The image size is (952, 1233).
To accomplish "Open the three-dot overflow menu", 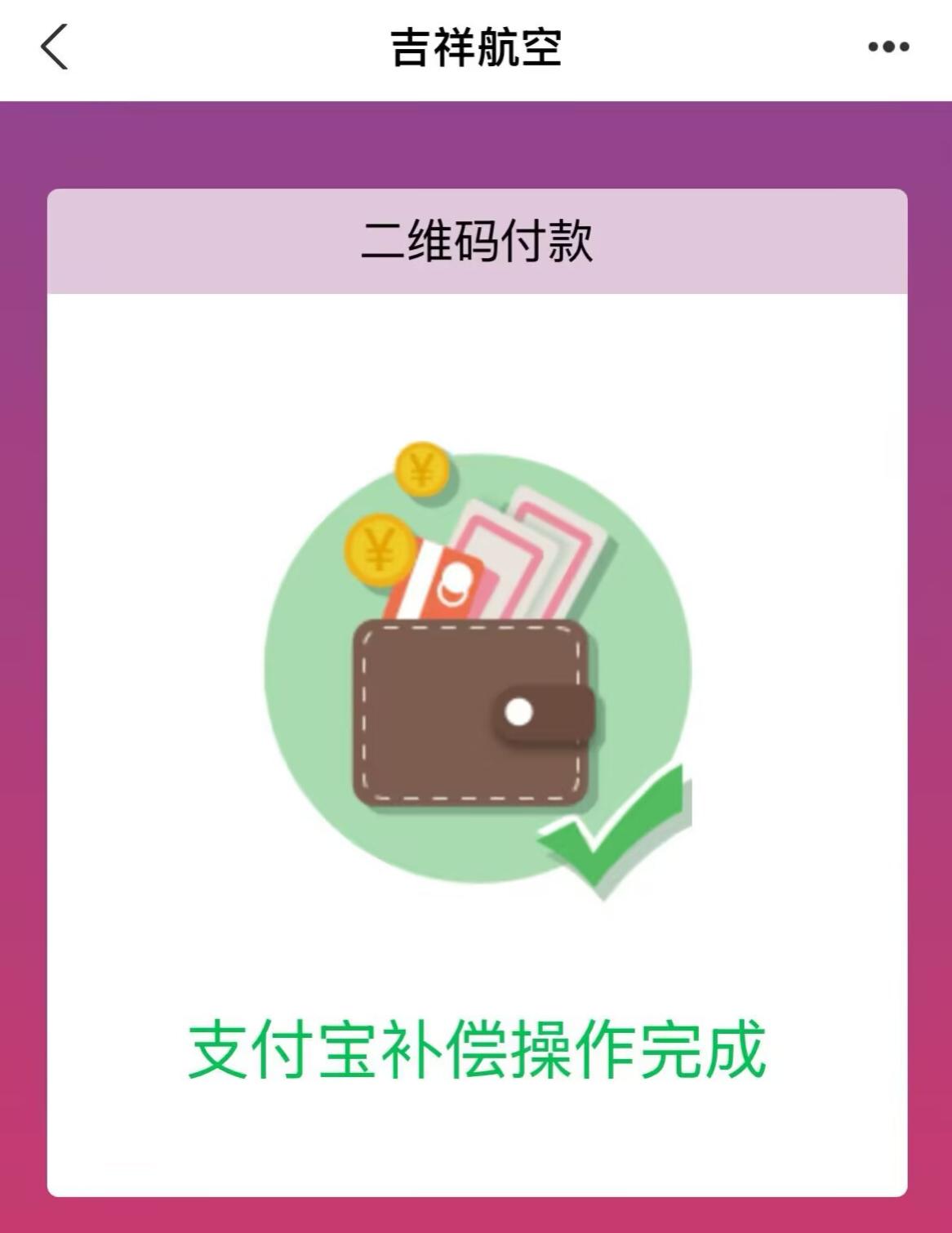I will tap(888, 47).
